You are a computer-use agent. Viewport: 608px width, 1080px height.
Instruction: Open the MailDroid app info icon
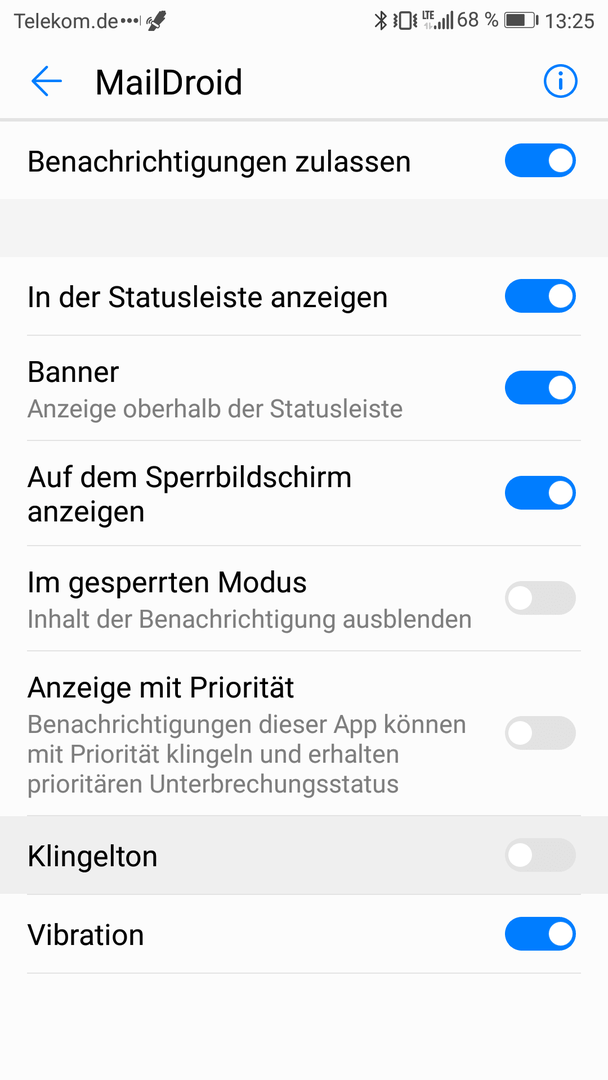[x=560, y=81]
